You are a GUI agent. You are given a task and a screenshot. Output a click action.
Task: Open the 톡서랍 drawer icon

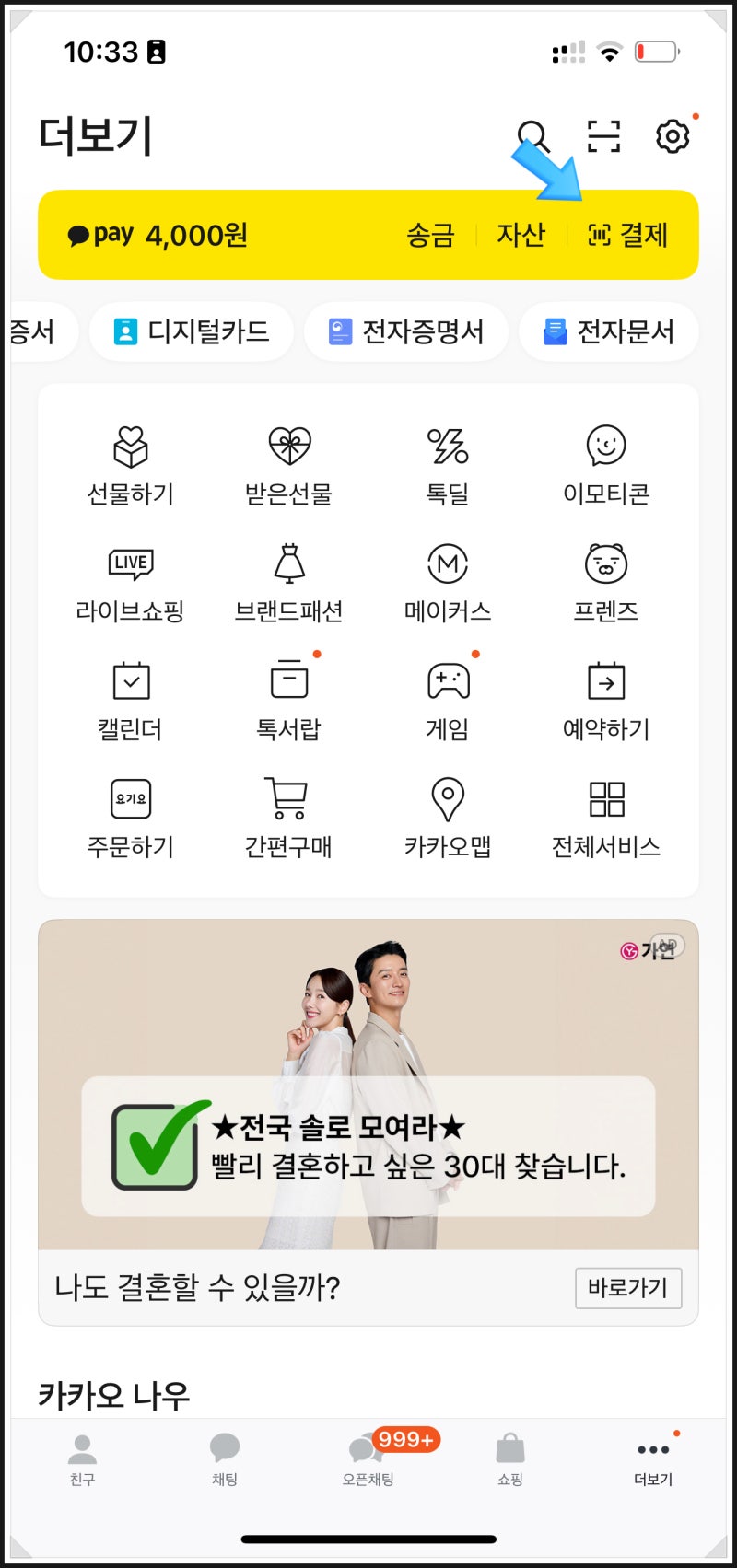point(288,699)
